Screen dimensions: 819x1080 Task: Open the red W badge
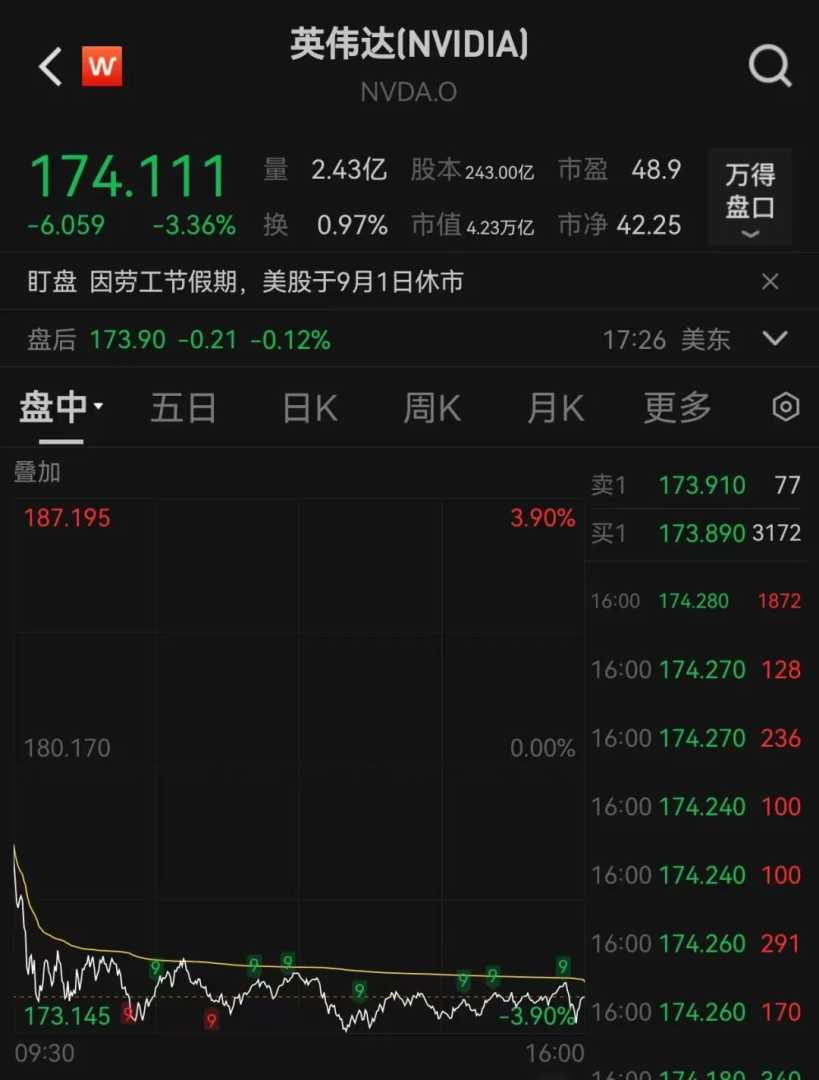102,67
